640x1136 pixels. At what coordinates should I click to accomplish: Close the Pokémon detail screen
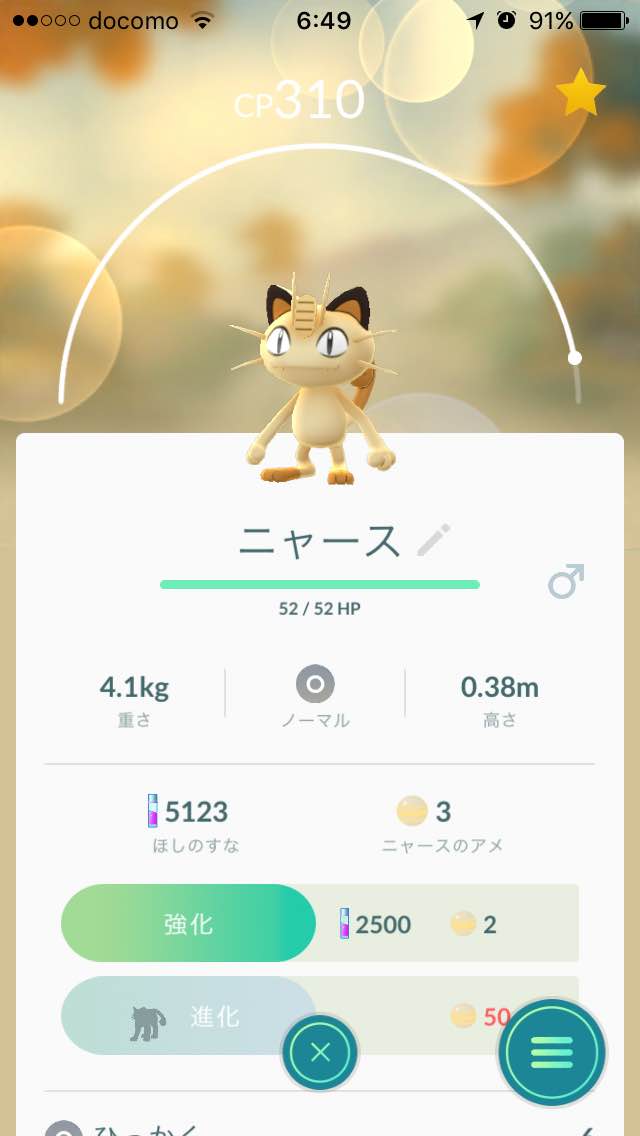pyautogui.click(x=320, y=1051)
